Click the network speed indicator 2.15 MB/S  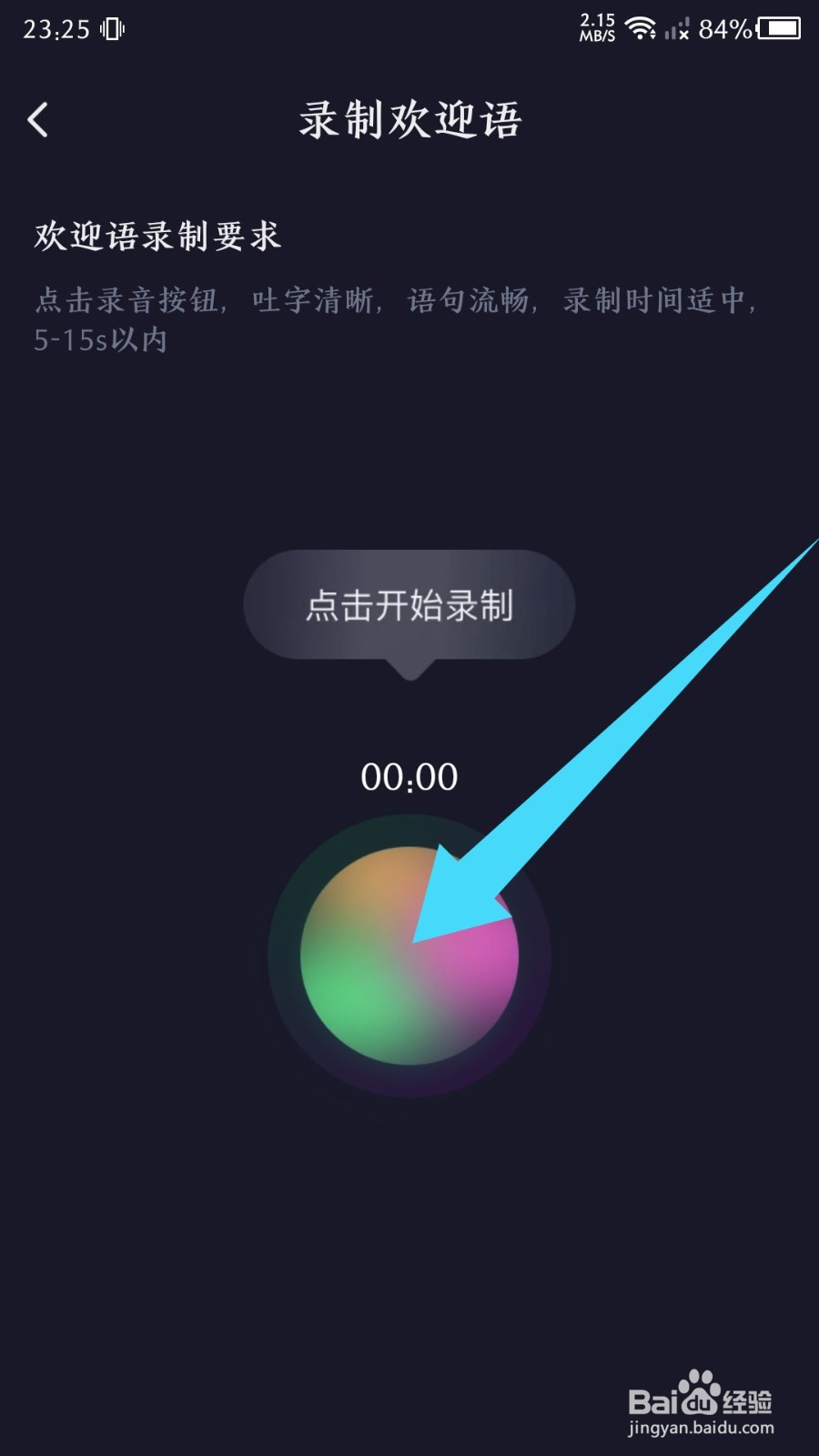594,27
